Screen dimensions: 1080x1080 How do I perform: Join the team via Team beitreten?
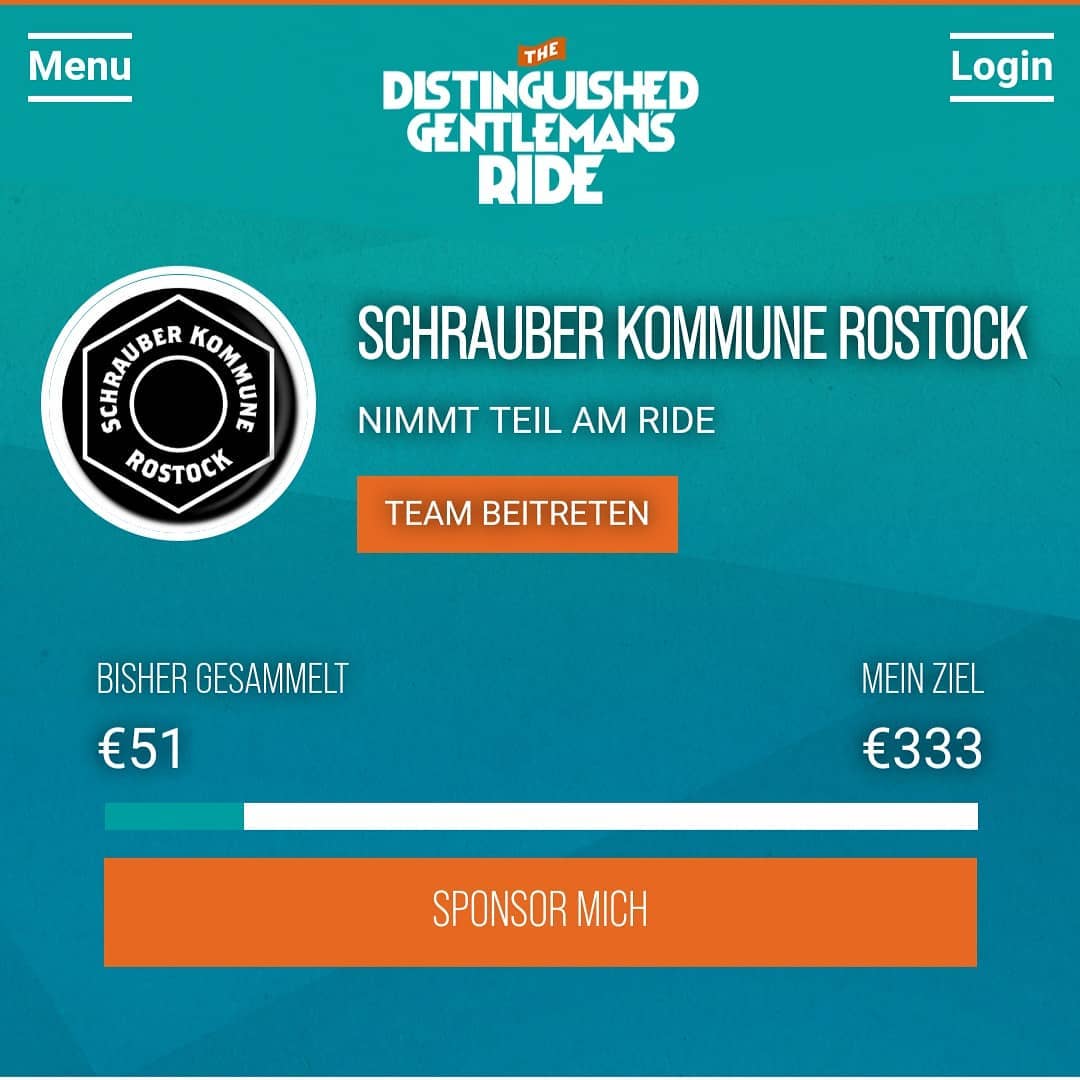517,514
